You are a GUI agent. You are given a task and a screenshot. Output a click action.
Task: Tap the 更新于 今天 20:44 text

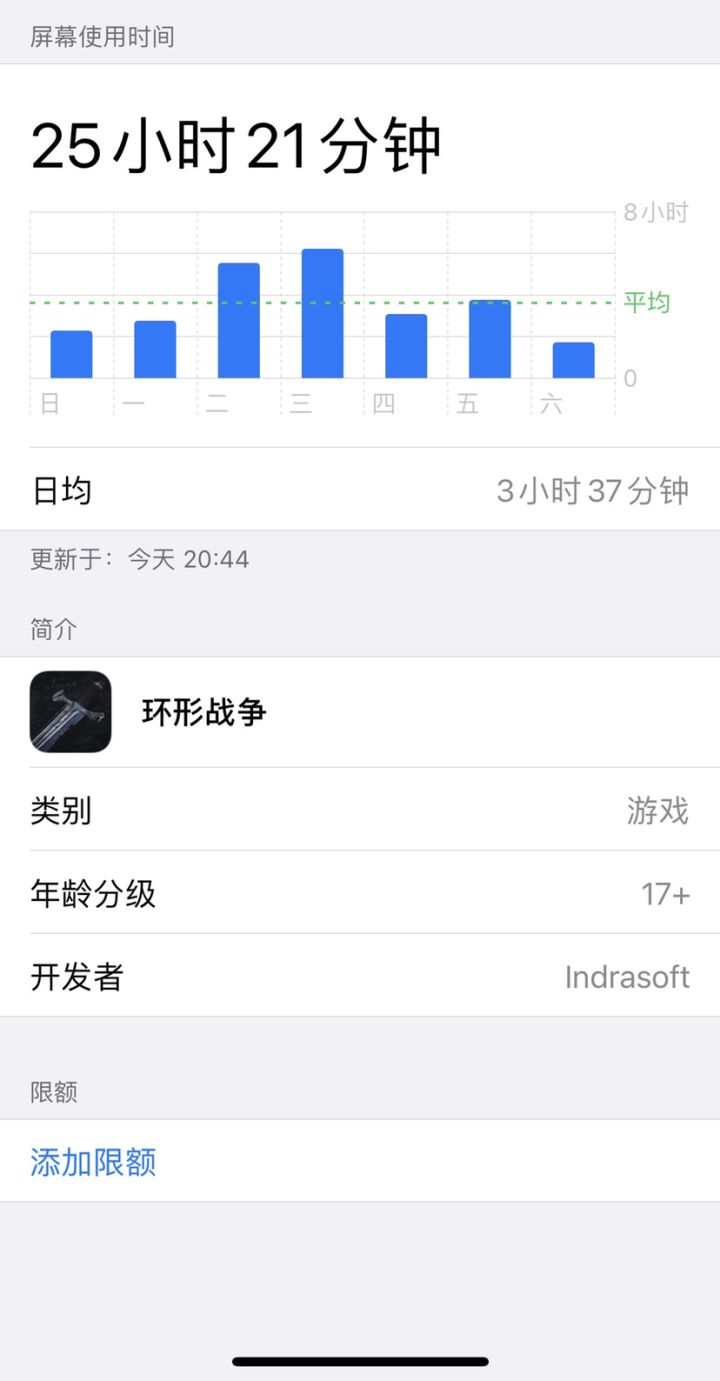pyautogui.click(x=140, y=559)
